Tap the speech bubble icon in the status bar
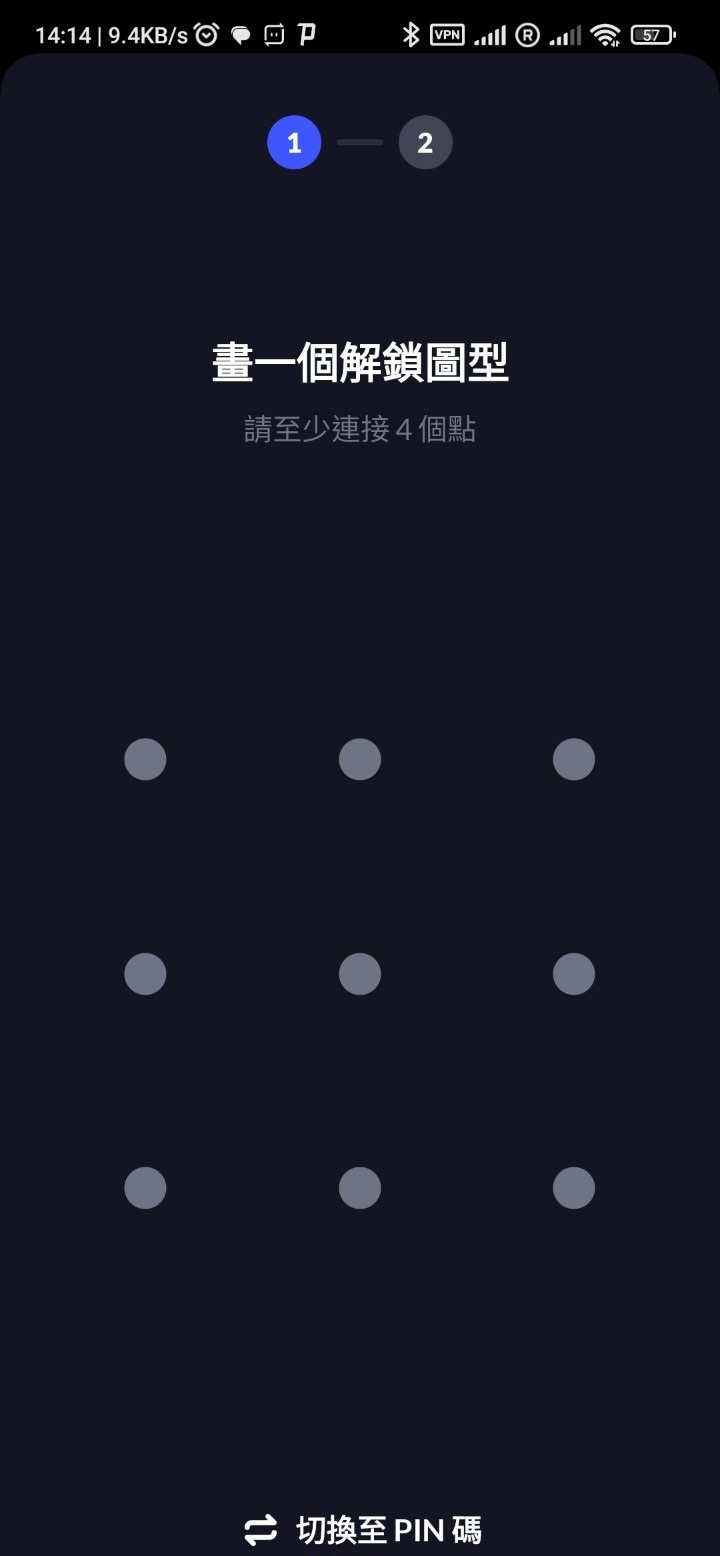Viewport: 720px width, 1556px height. [240, 34]
